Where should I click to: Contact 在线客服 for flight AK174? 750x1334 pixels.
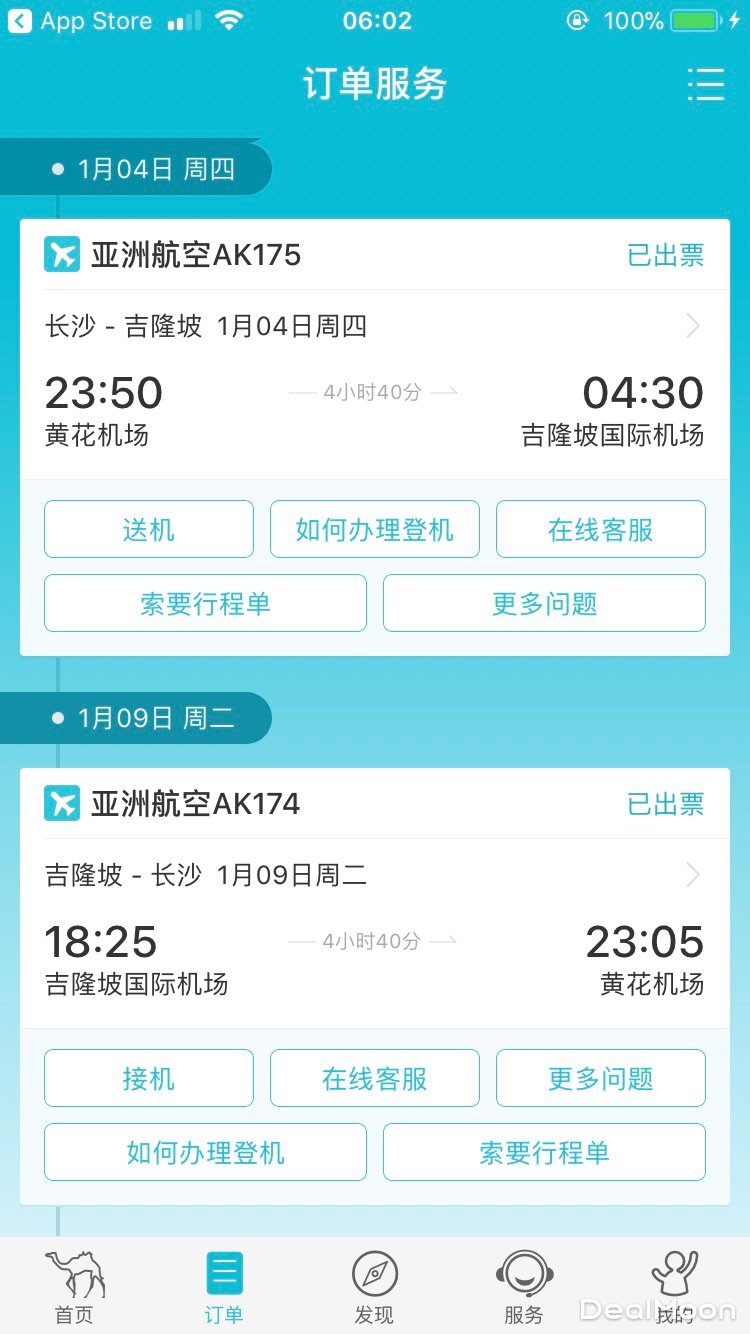point(375,1078)
